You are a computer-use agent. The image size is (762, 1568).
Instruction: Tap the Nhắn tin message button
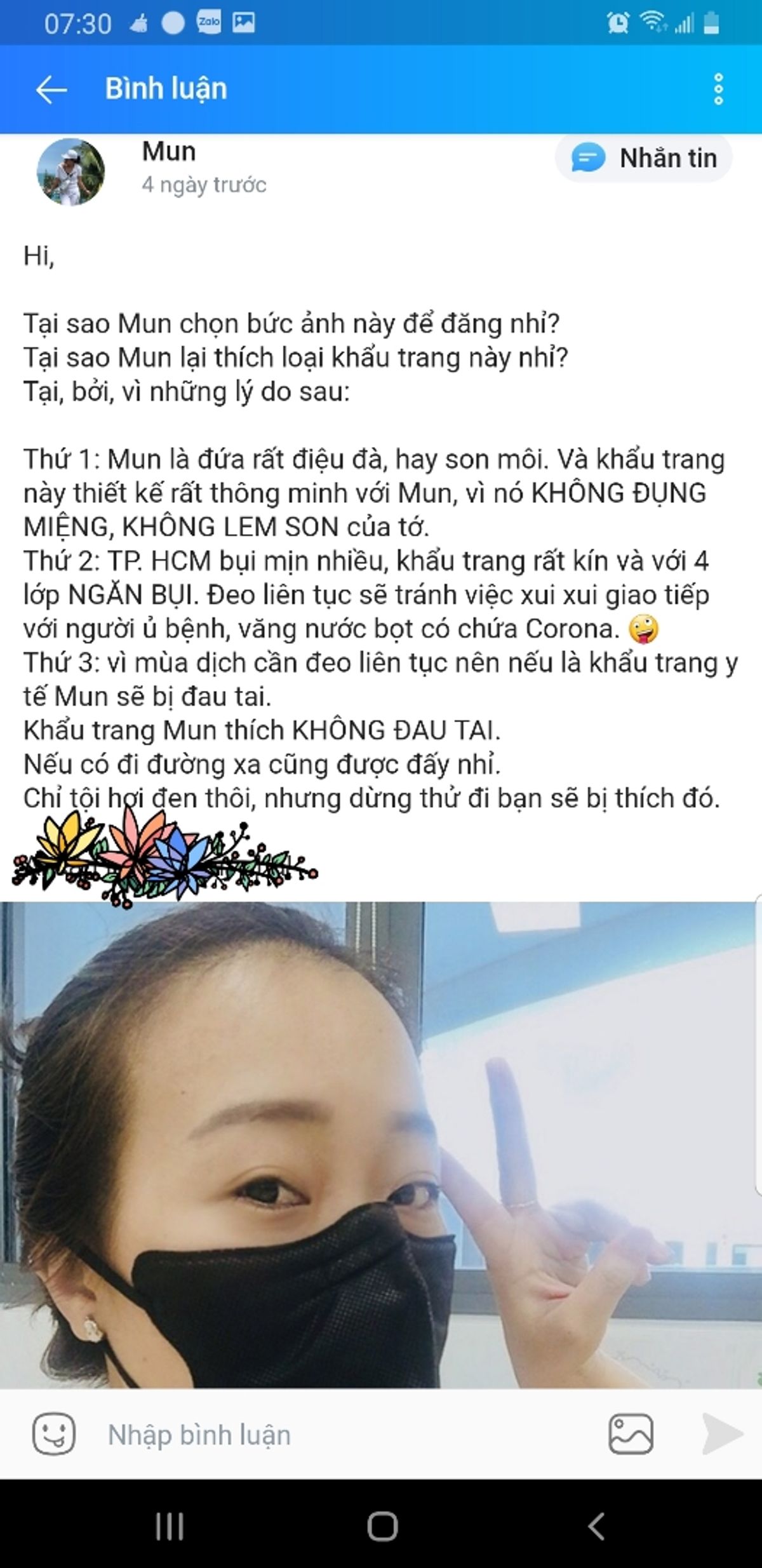point(644,158)
